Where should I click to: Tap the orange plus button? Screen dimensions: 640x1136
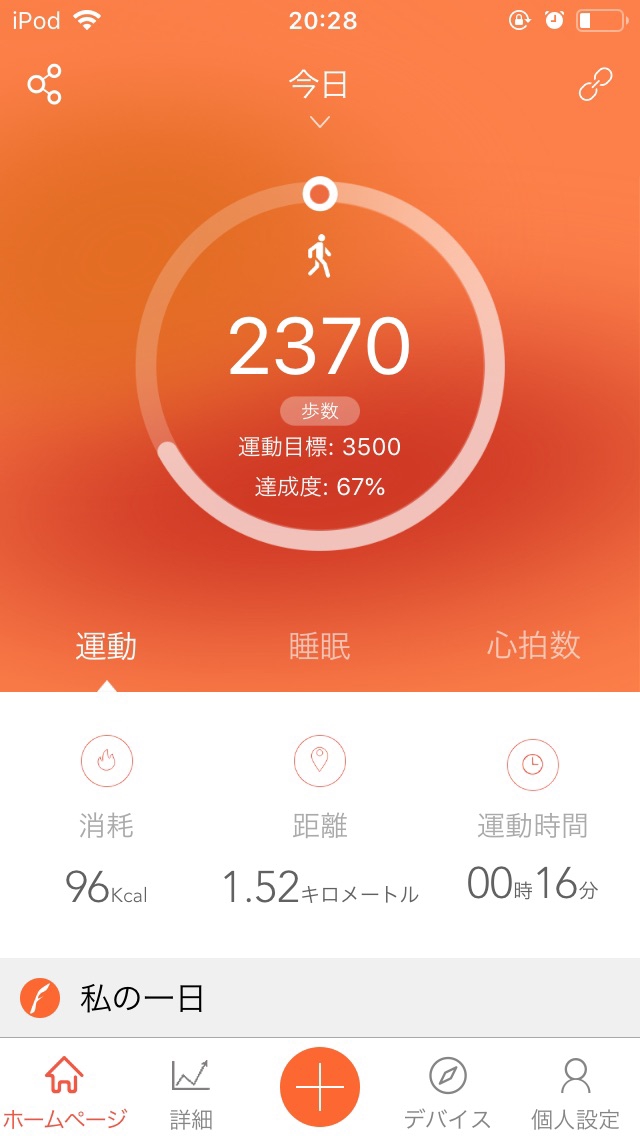click(320, 1087)
